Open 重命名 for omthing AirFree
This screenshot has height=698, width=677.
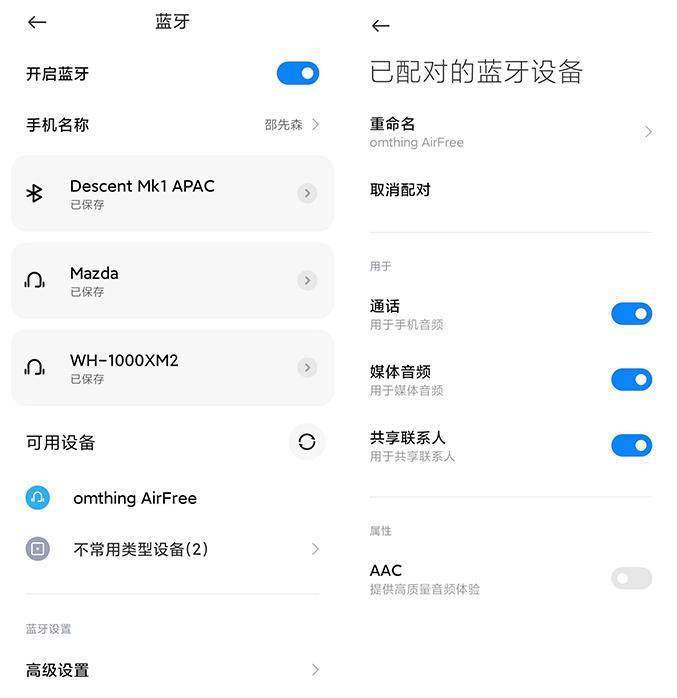point(510,132)
